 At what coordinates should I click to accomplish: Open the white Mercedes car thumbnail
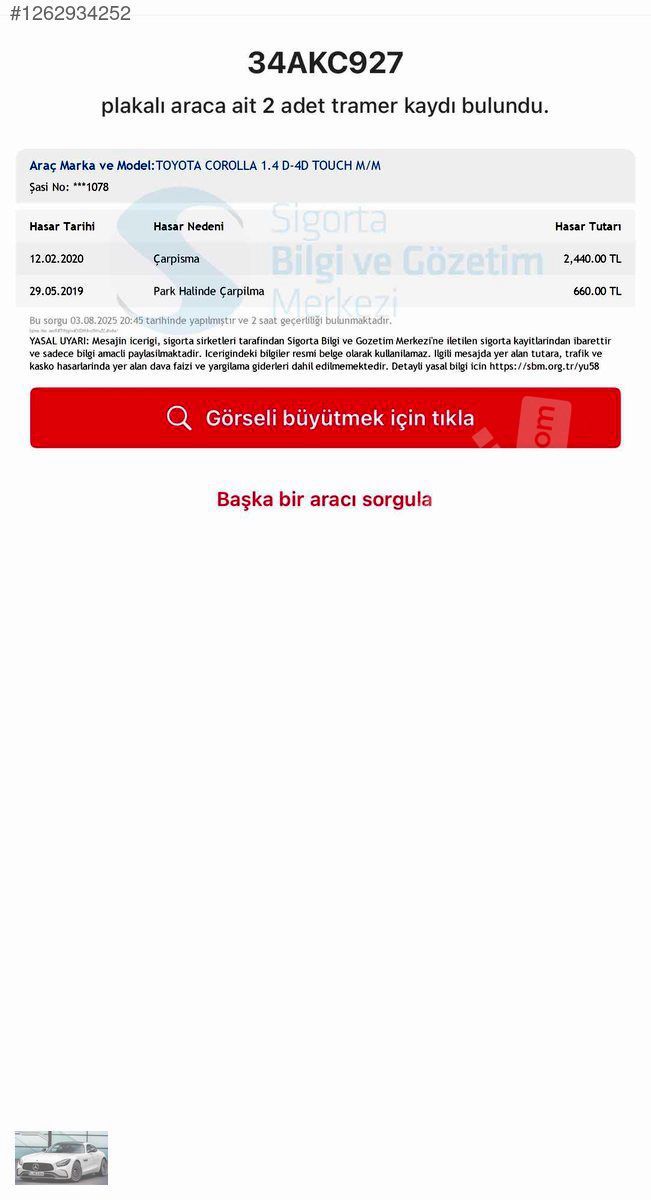tap(61, 1157)
